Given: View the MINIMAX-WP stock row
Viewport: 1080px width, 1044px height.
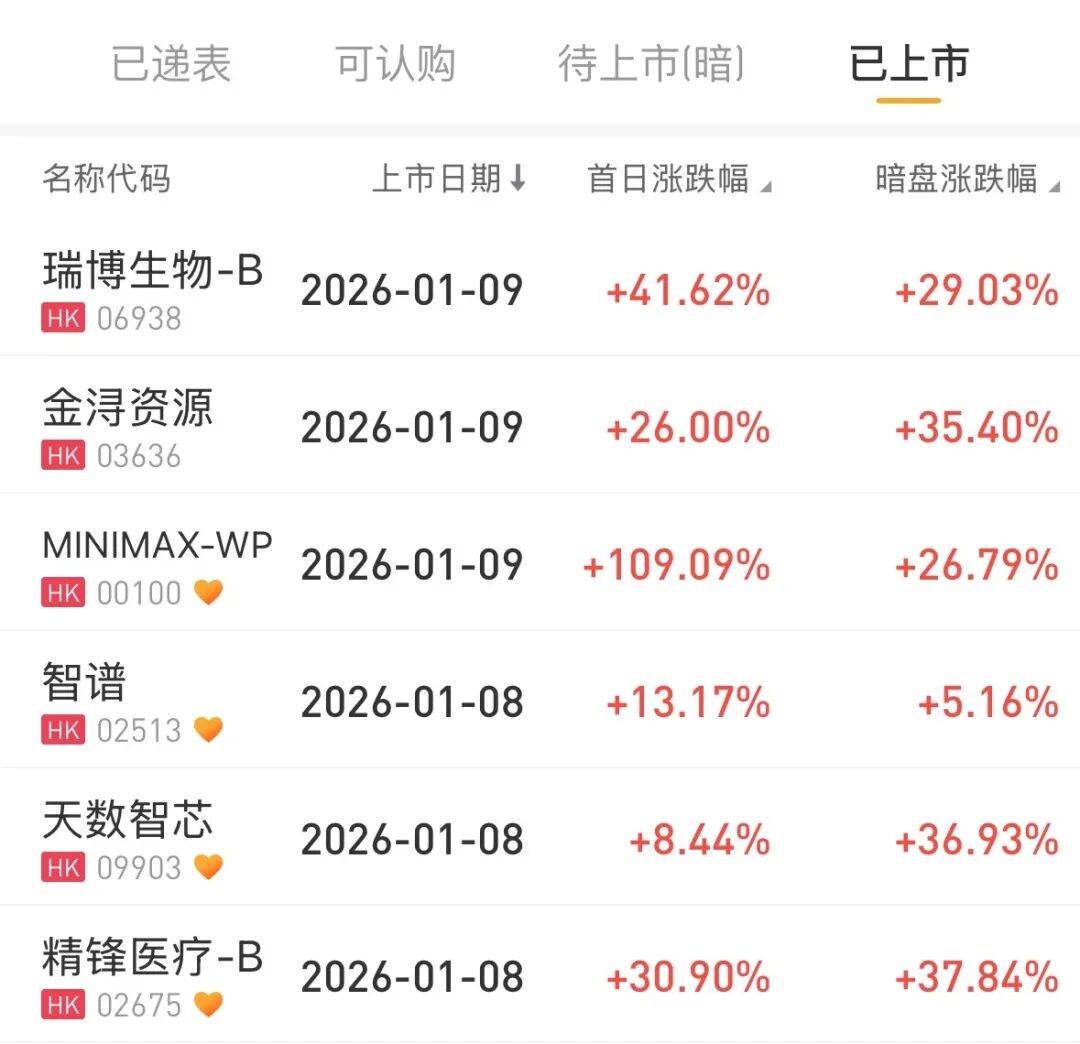Looking at the screenshot, I should [157, 563].
